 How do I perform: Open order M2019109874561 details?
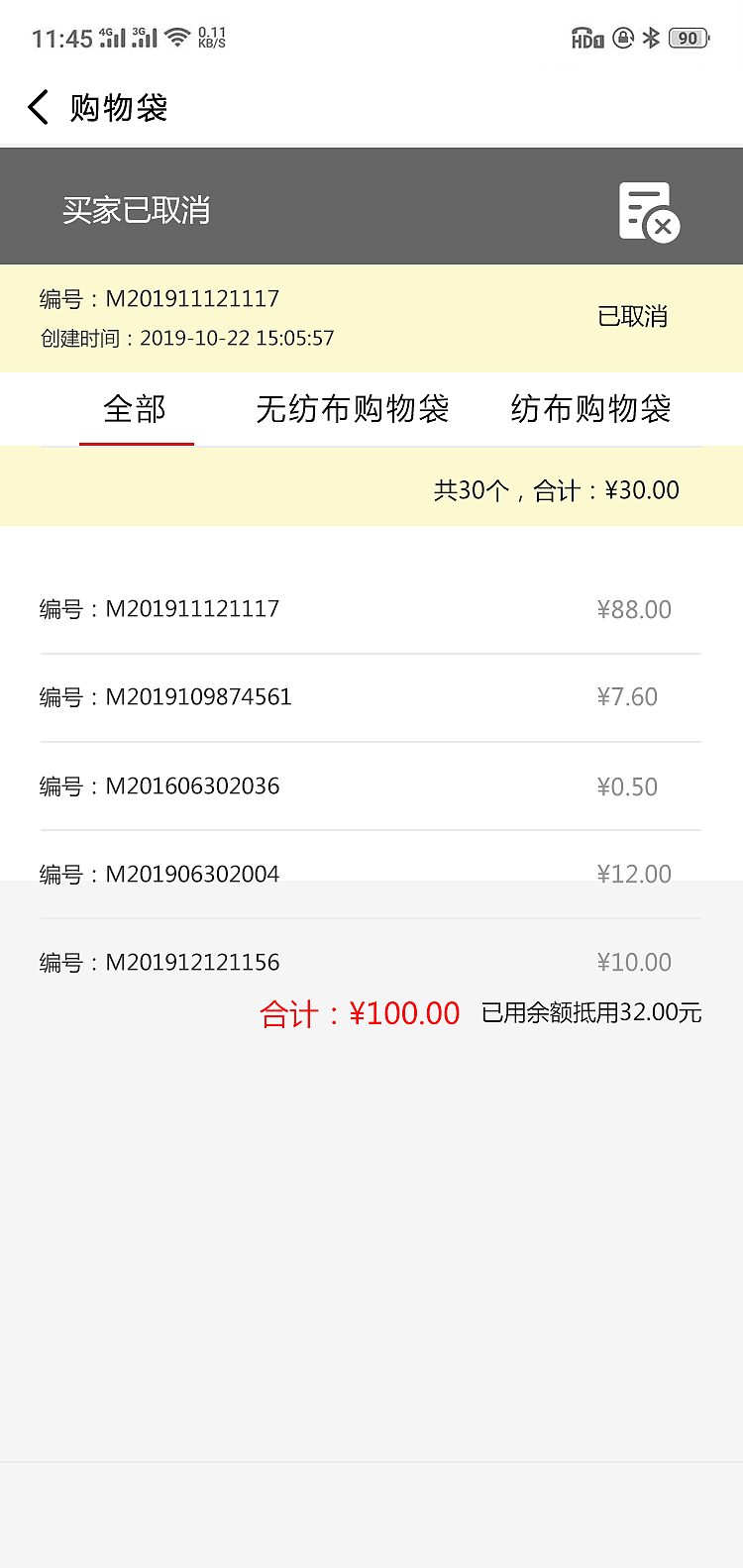tap(371, 697)
